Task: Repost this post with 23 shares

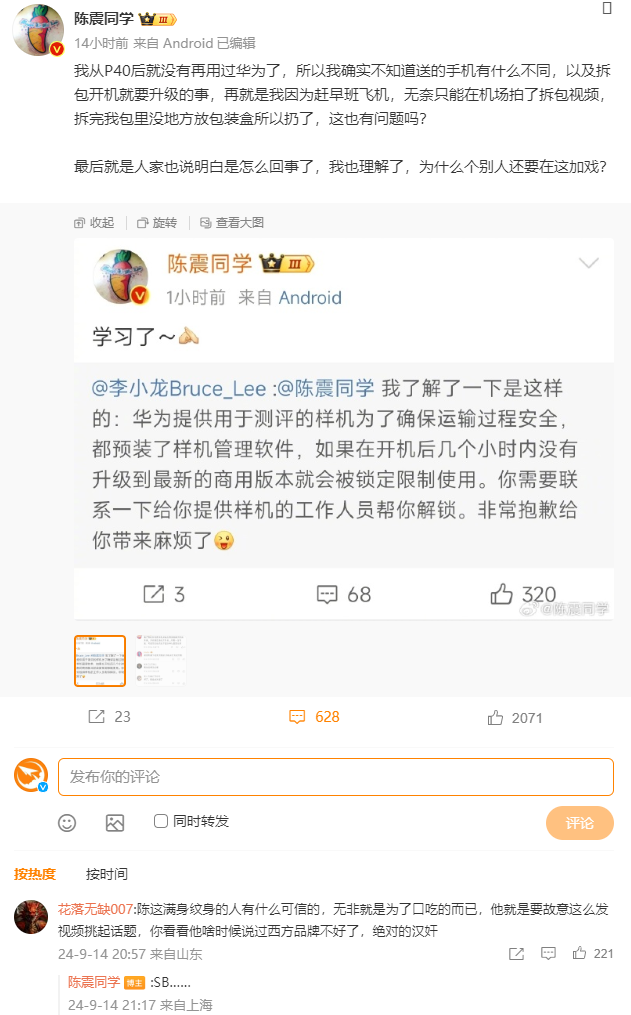Action: [110, 717]
